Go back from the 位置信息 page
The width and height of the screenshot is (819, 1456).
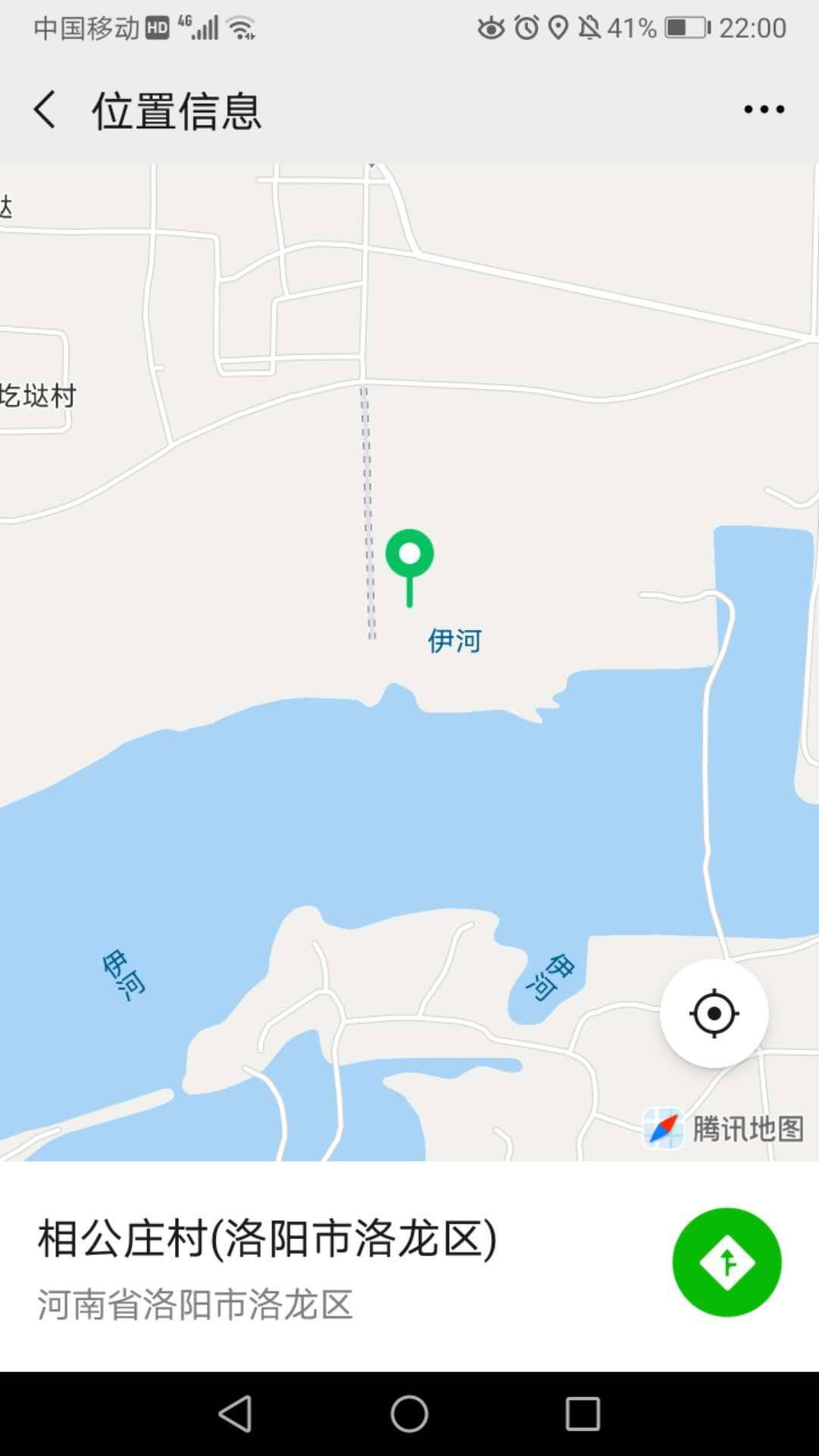45,110
